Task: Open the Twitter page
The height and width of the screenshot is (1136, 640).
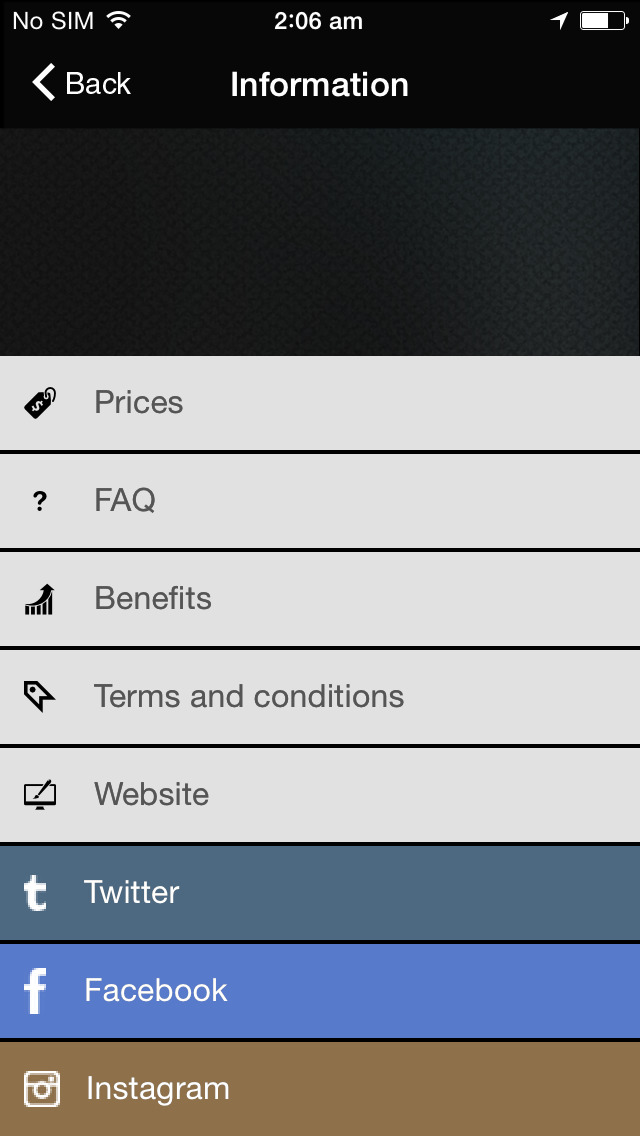Action: pos(320,892)
